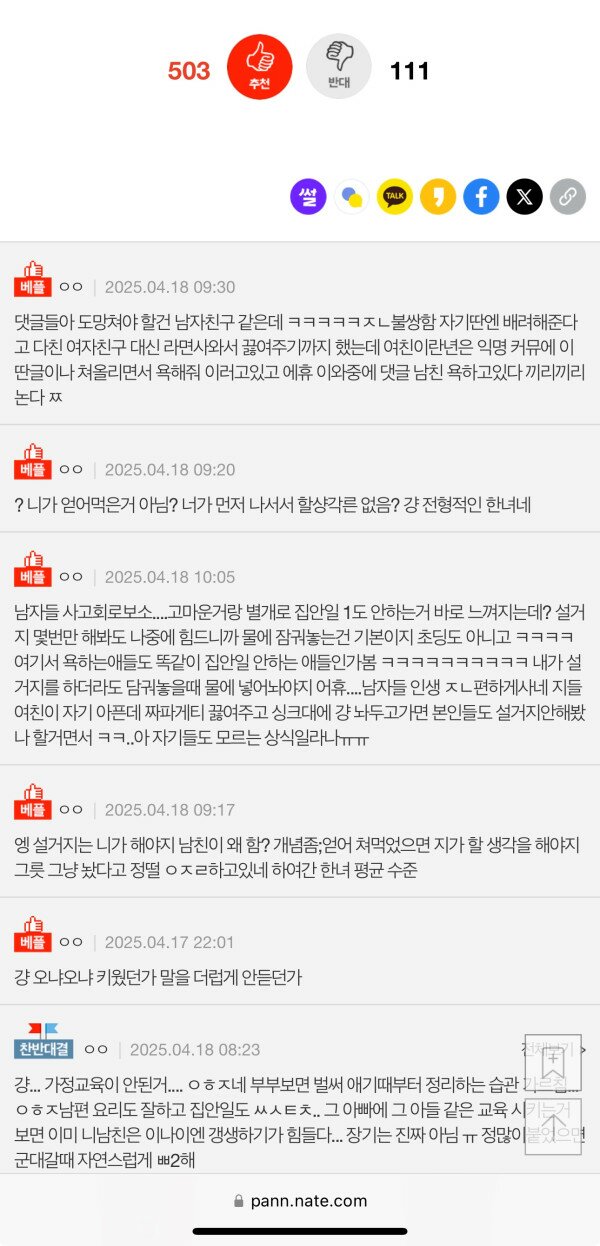Open the pann.nate.com address bar

300,1201
